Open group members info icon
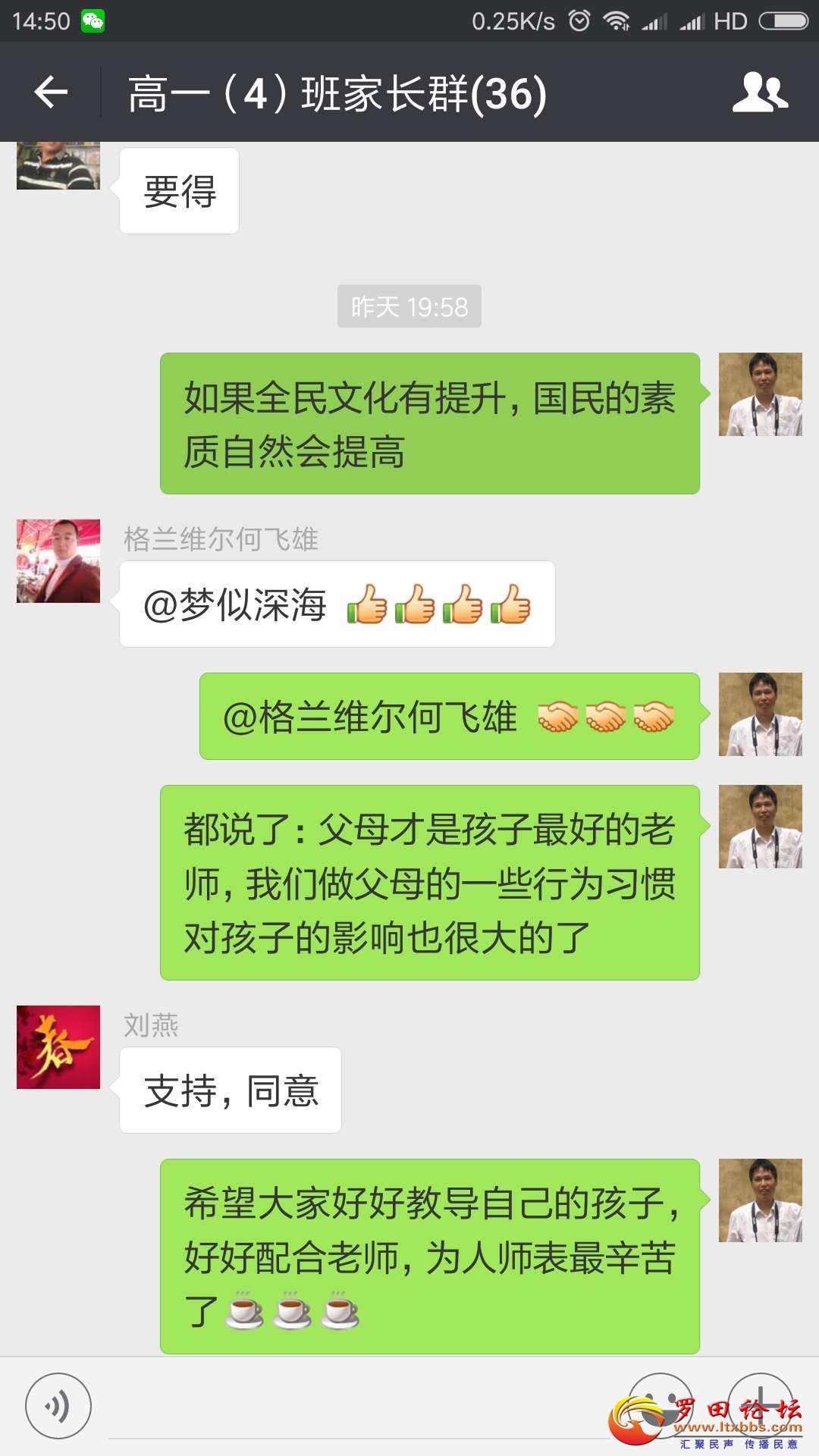 click(x=760, y=93)
